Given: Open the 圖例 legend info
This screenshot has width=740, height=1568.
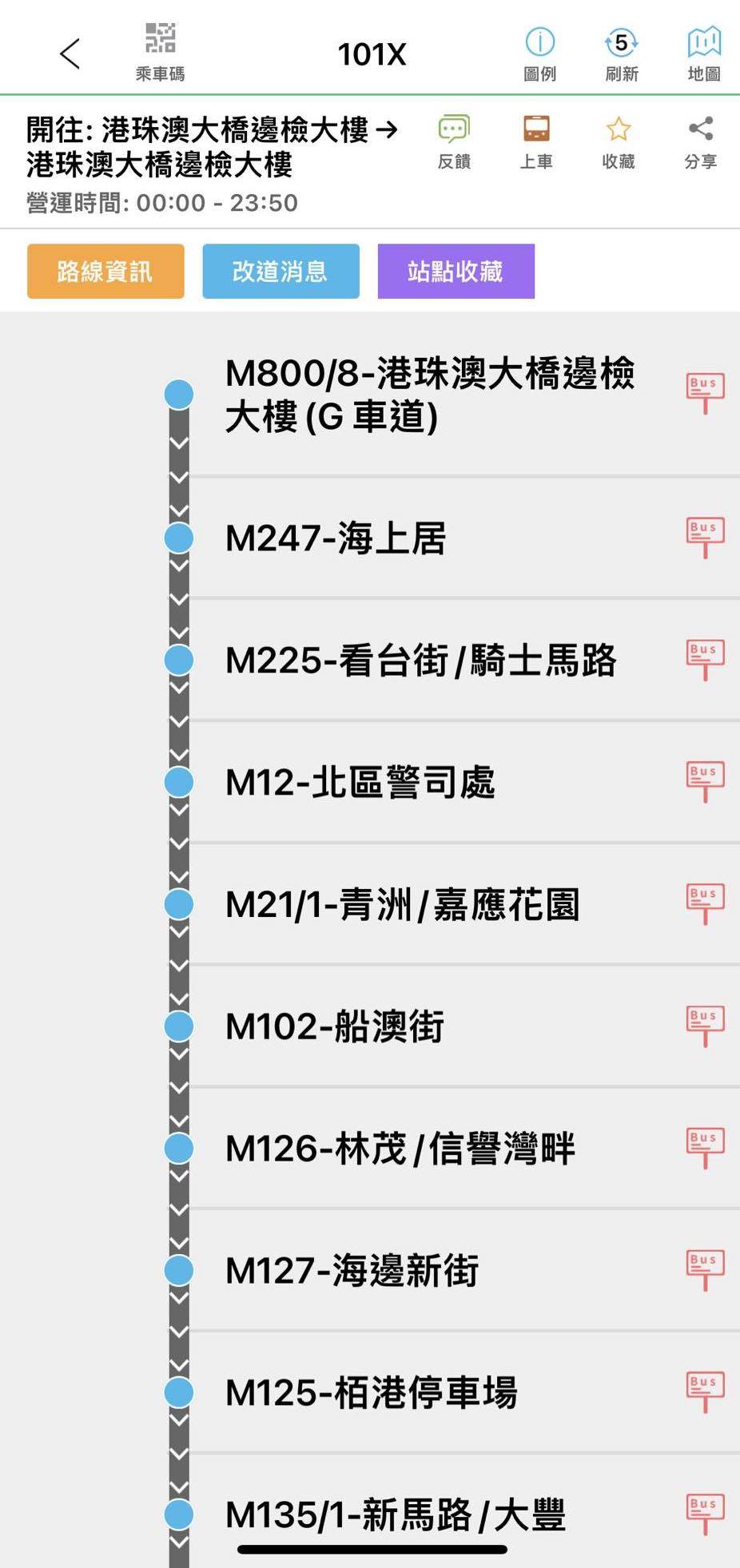Looking at the screenshot, I should click(x=539, y=54).
